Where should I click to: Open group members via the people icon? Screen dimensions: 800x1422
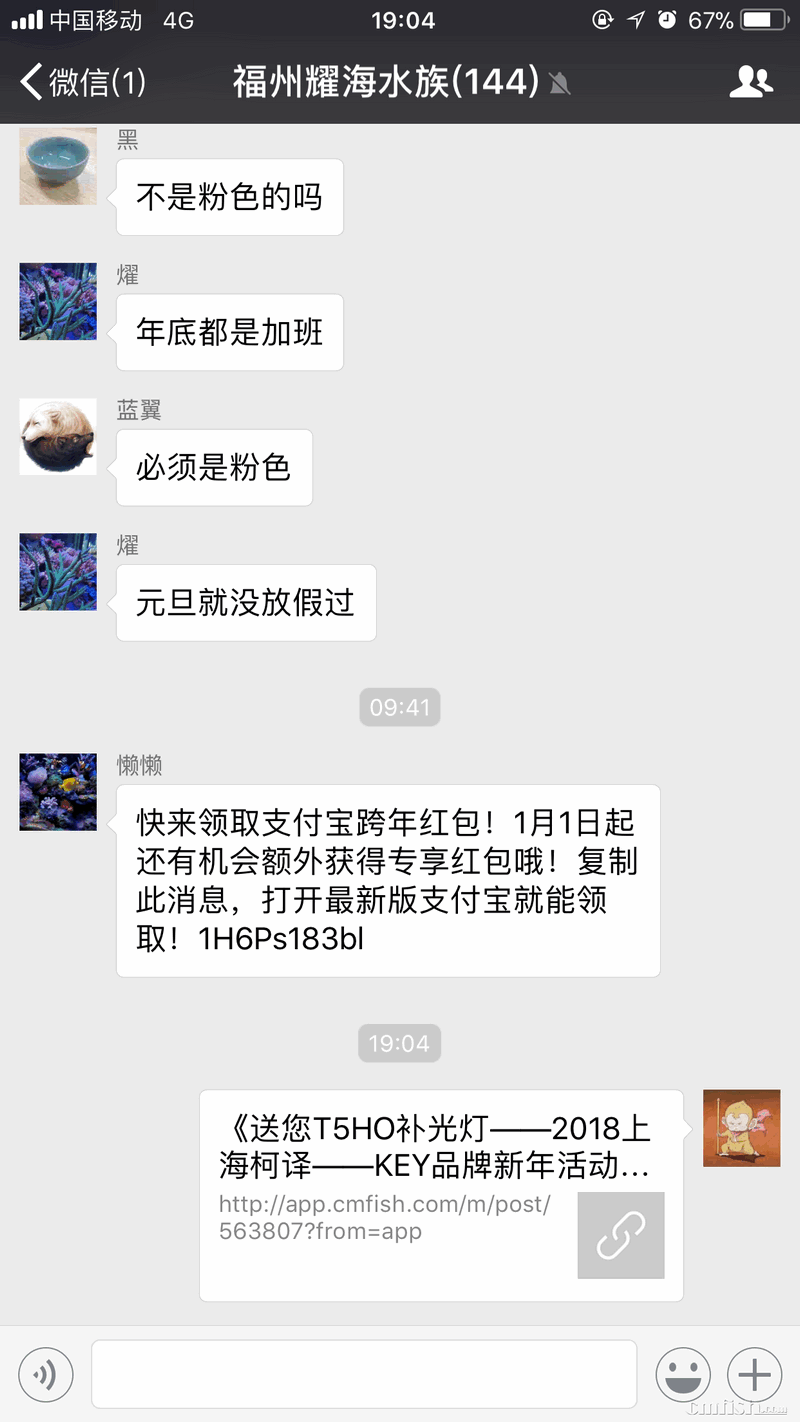point(752,81)
